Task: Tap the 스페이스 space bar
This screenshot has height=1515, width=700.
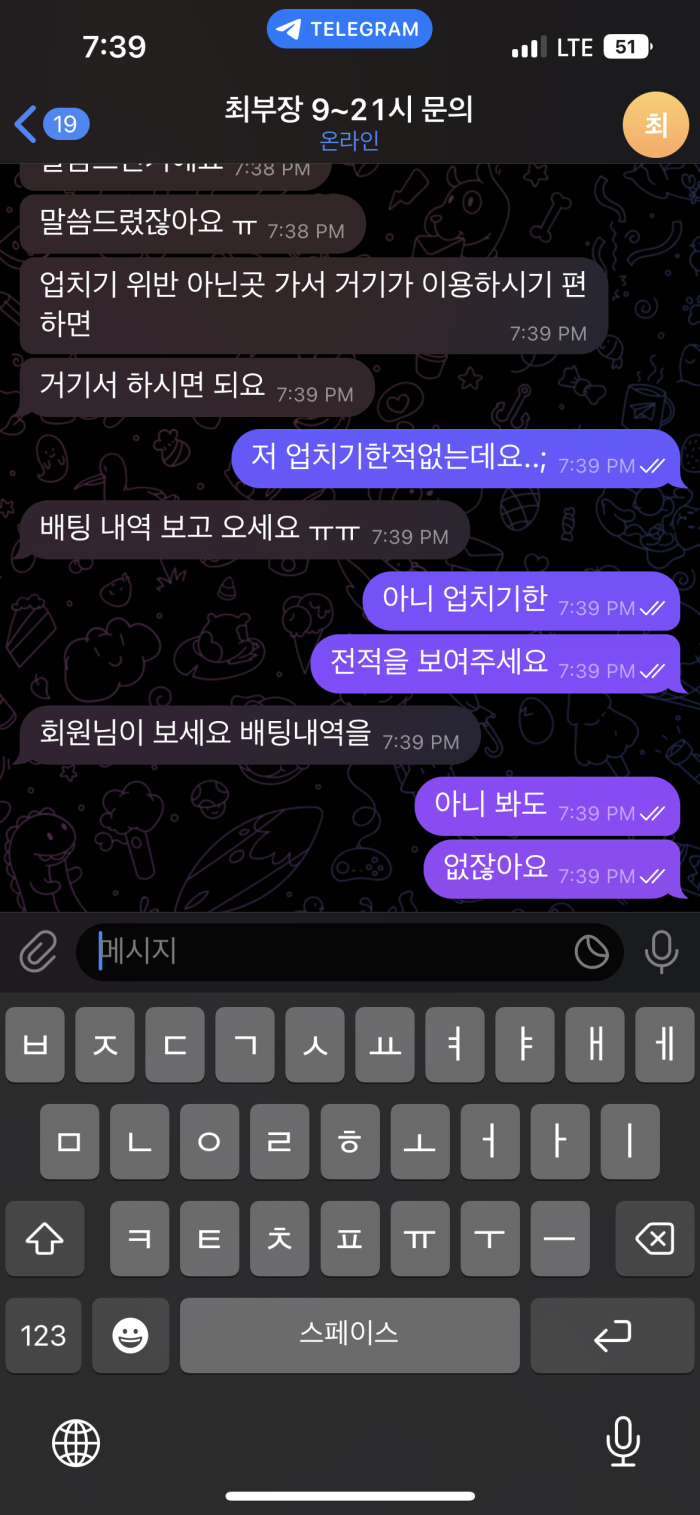Action: (349, 1335)
